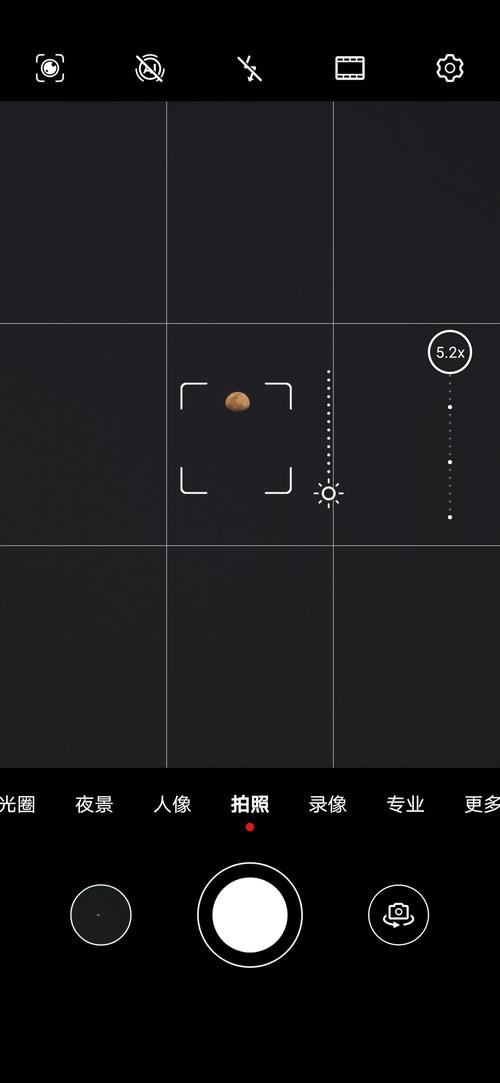This screenshot has height=1083, width=500.
Task: Take a photo with the shutter button
Action: pos(250,914)
